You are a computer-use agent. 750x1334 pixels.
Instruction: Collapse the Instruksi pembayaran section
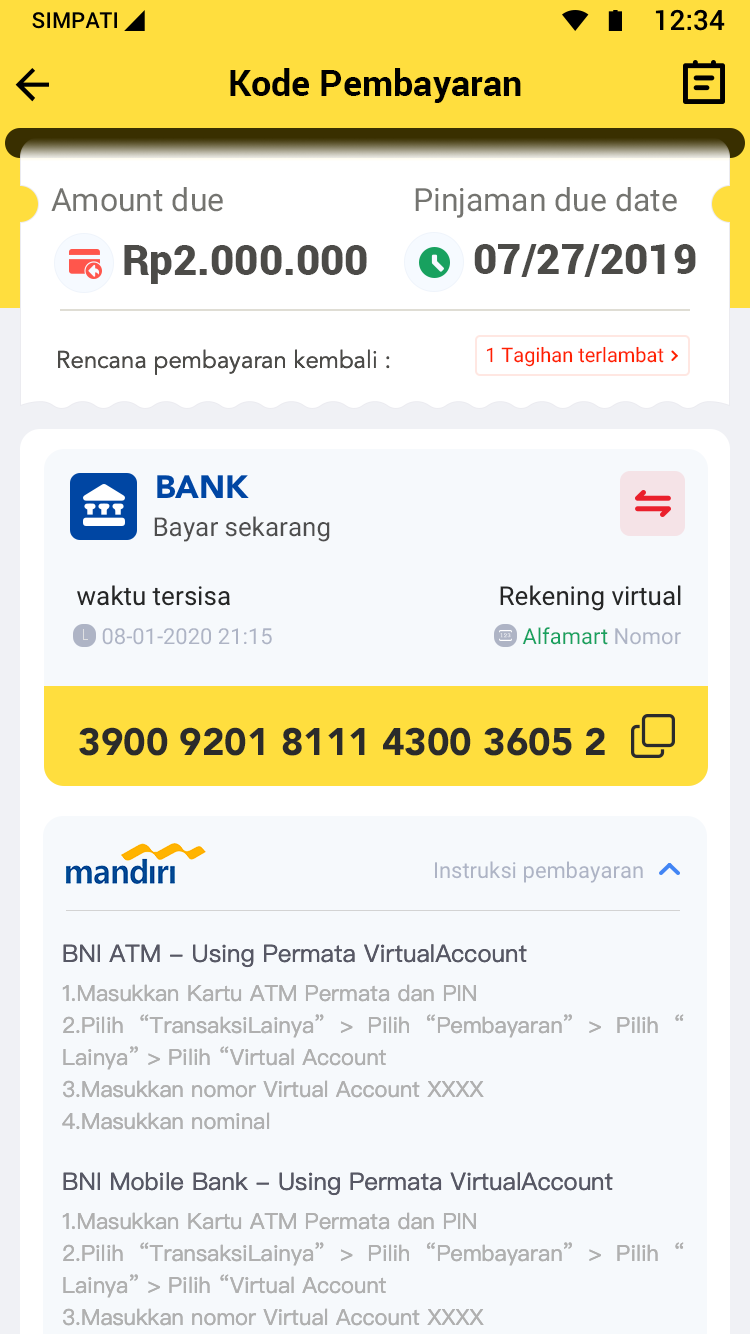click(x=669, y=870)
